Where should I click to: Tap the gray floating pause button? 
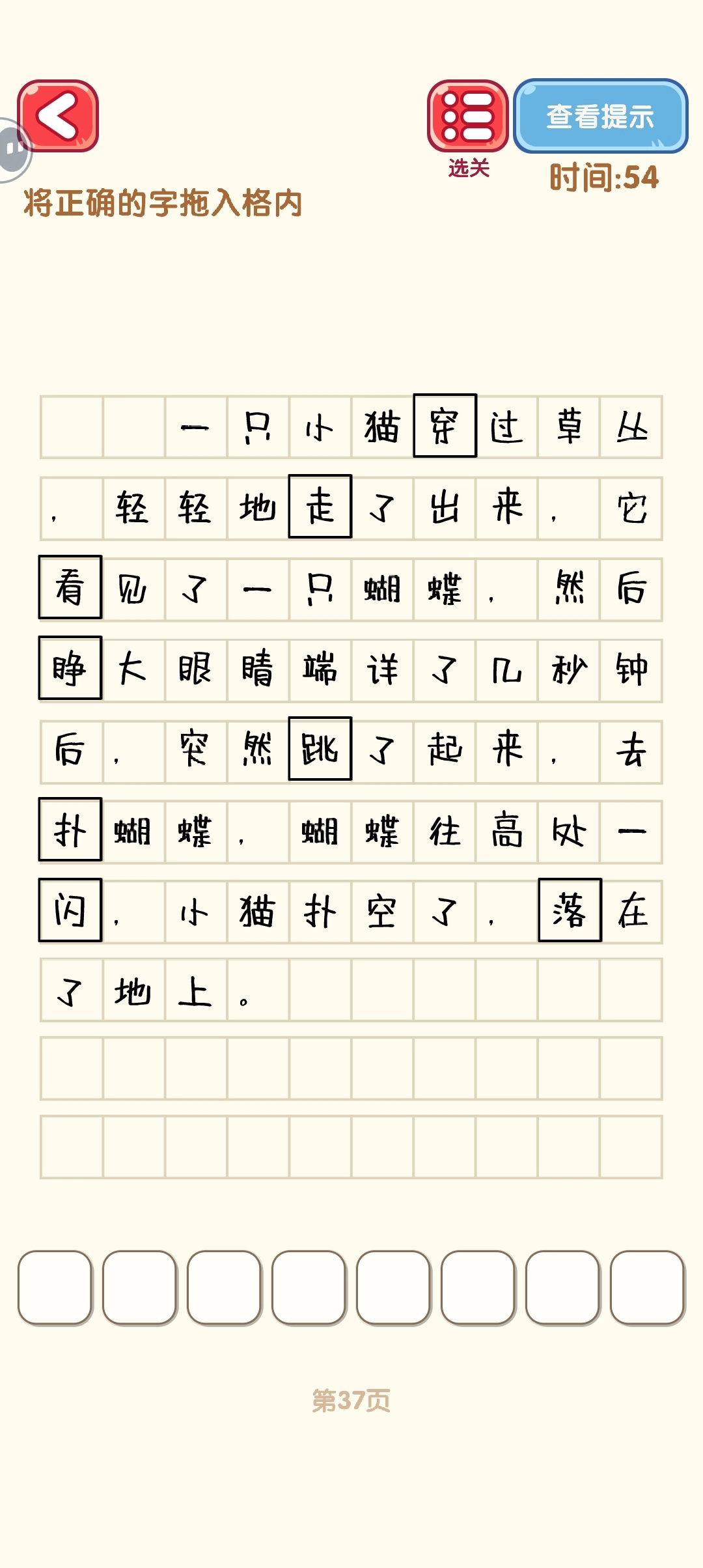pos(13,150)
